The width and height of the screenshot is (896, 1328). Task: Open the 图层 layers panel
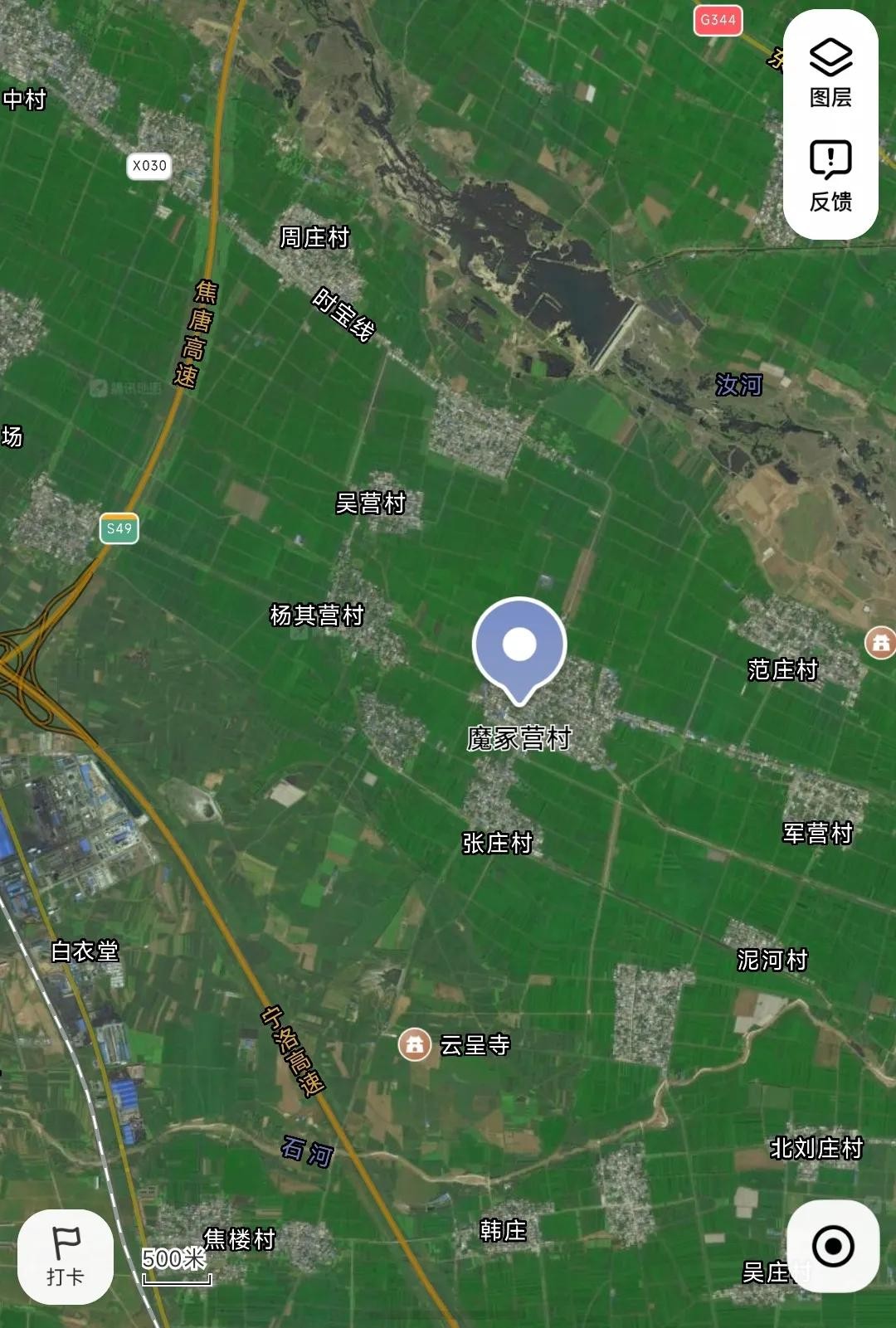(830, 73)
